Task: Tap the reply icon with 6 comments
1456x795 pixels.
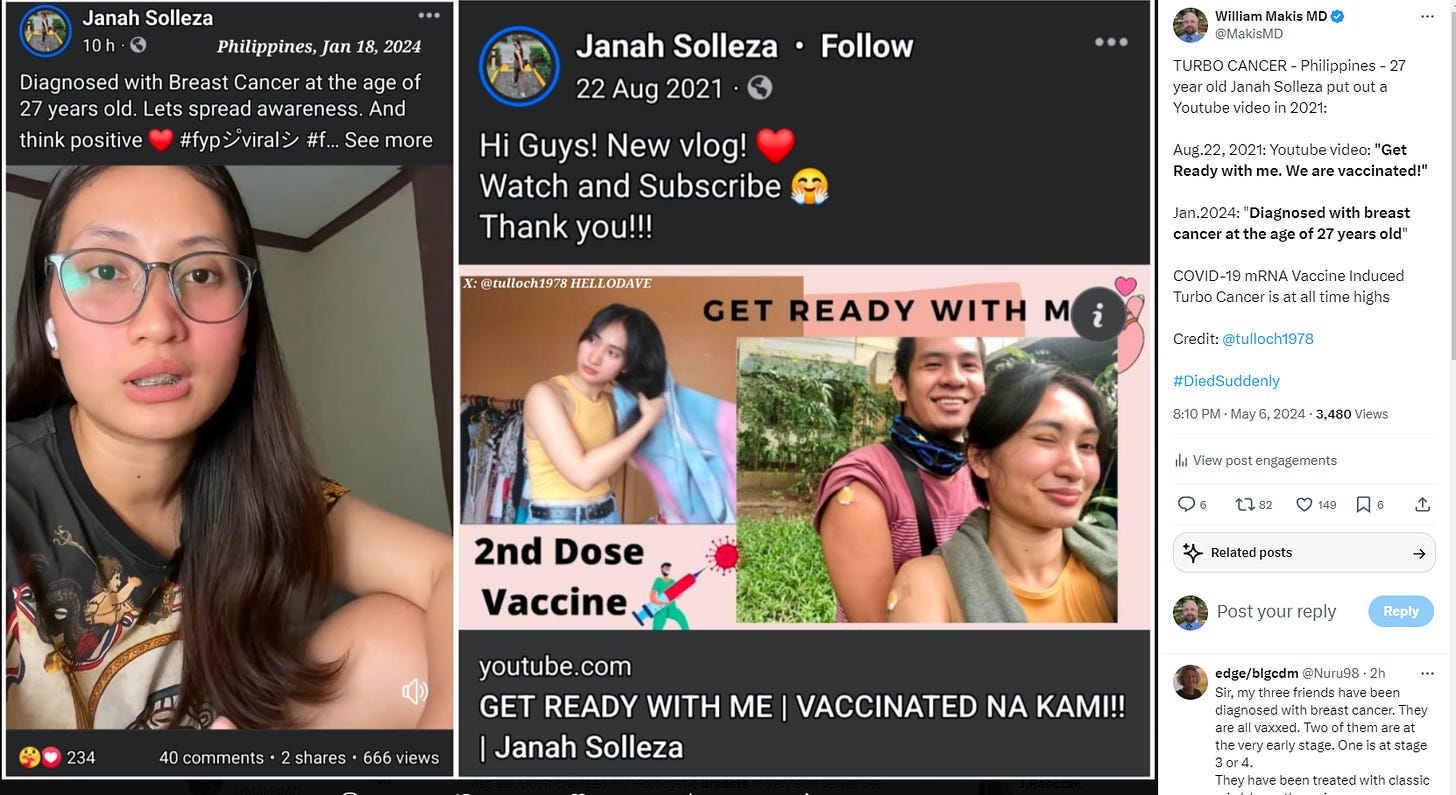Action: coord(1187,505)
